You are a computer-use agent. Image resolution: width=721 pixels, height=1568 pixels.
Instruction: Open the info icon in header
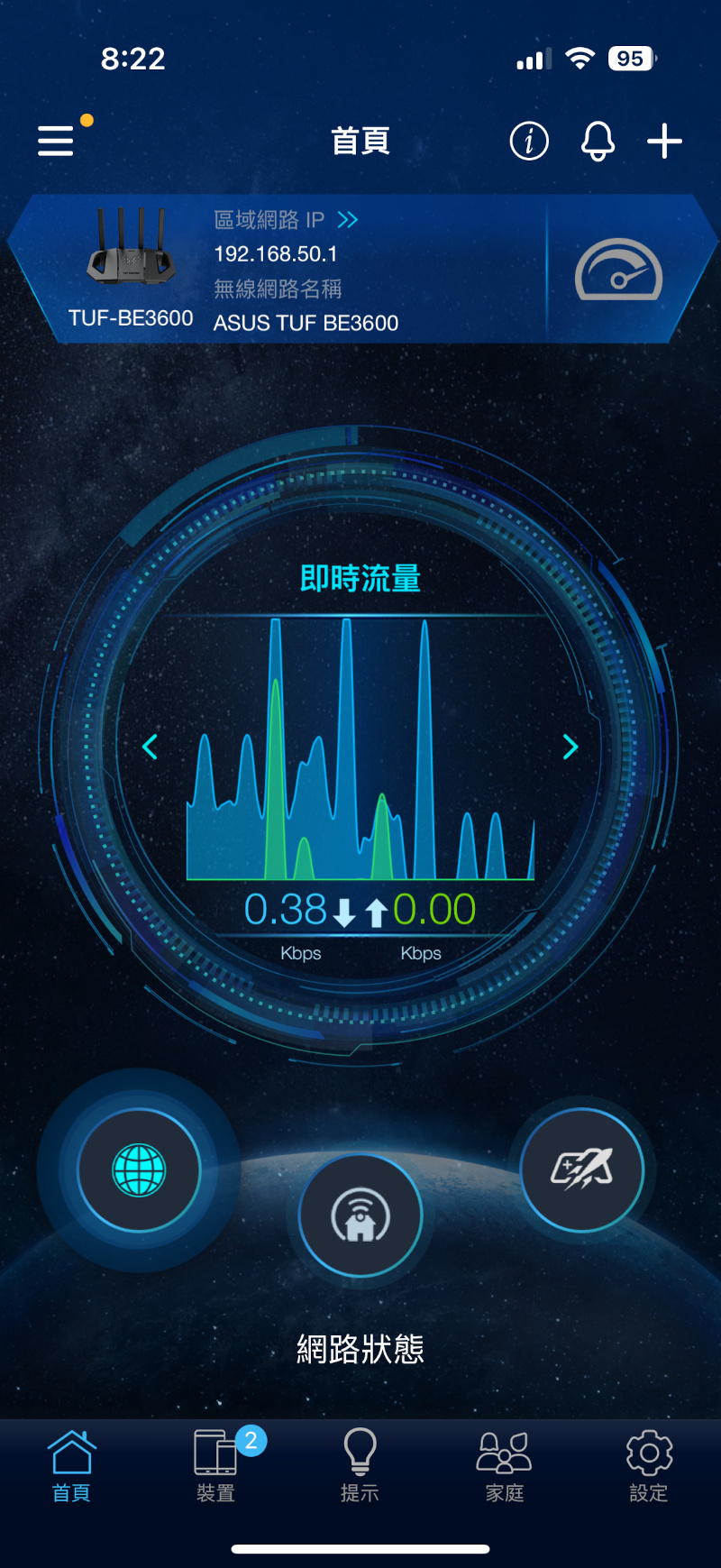click(529, 142)
